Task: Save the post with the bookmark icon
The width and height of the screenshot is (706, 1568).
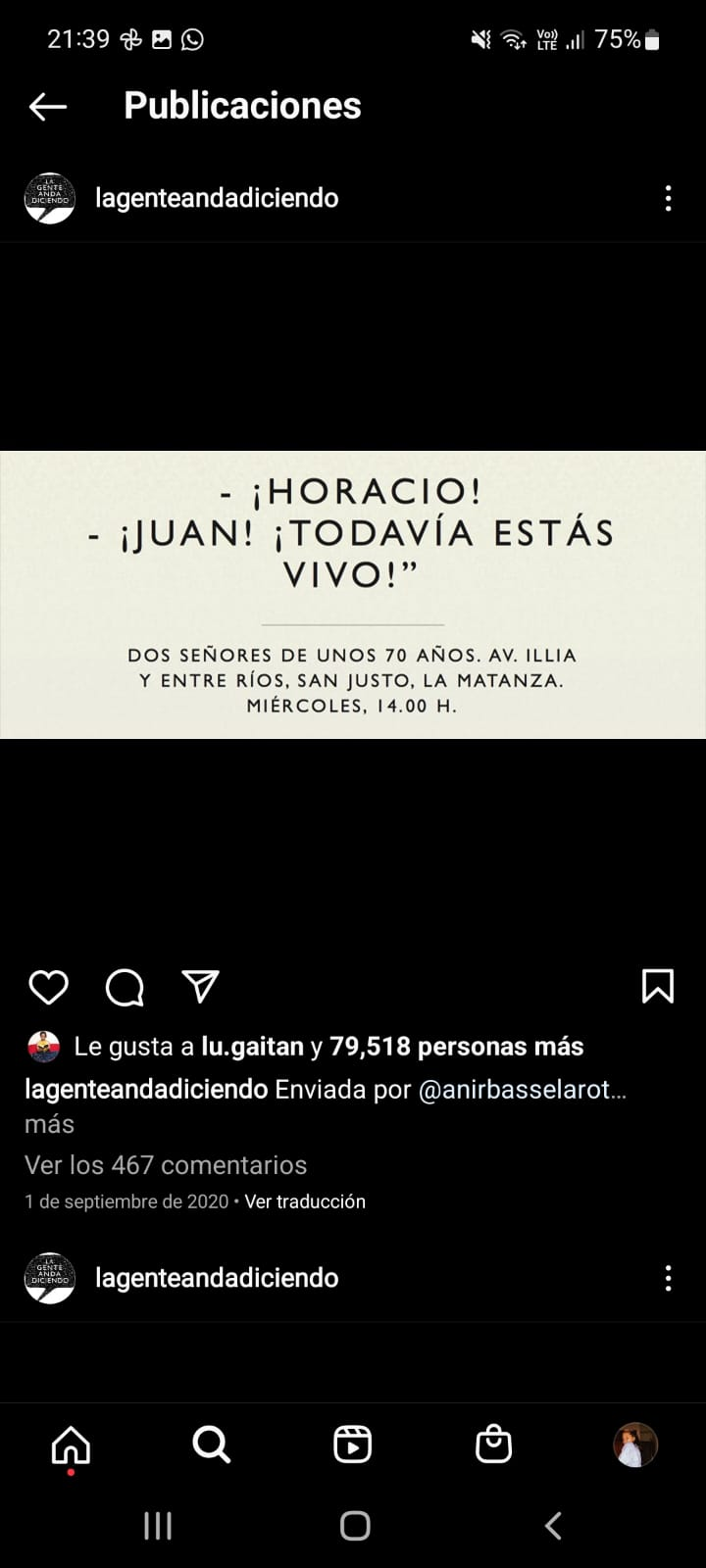Action: [x=657, y=987]
